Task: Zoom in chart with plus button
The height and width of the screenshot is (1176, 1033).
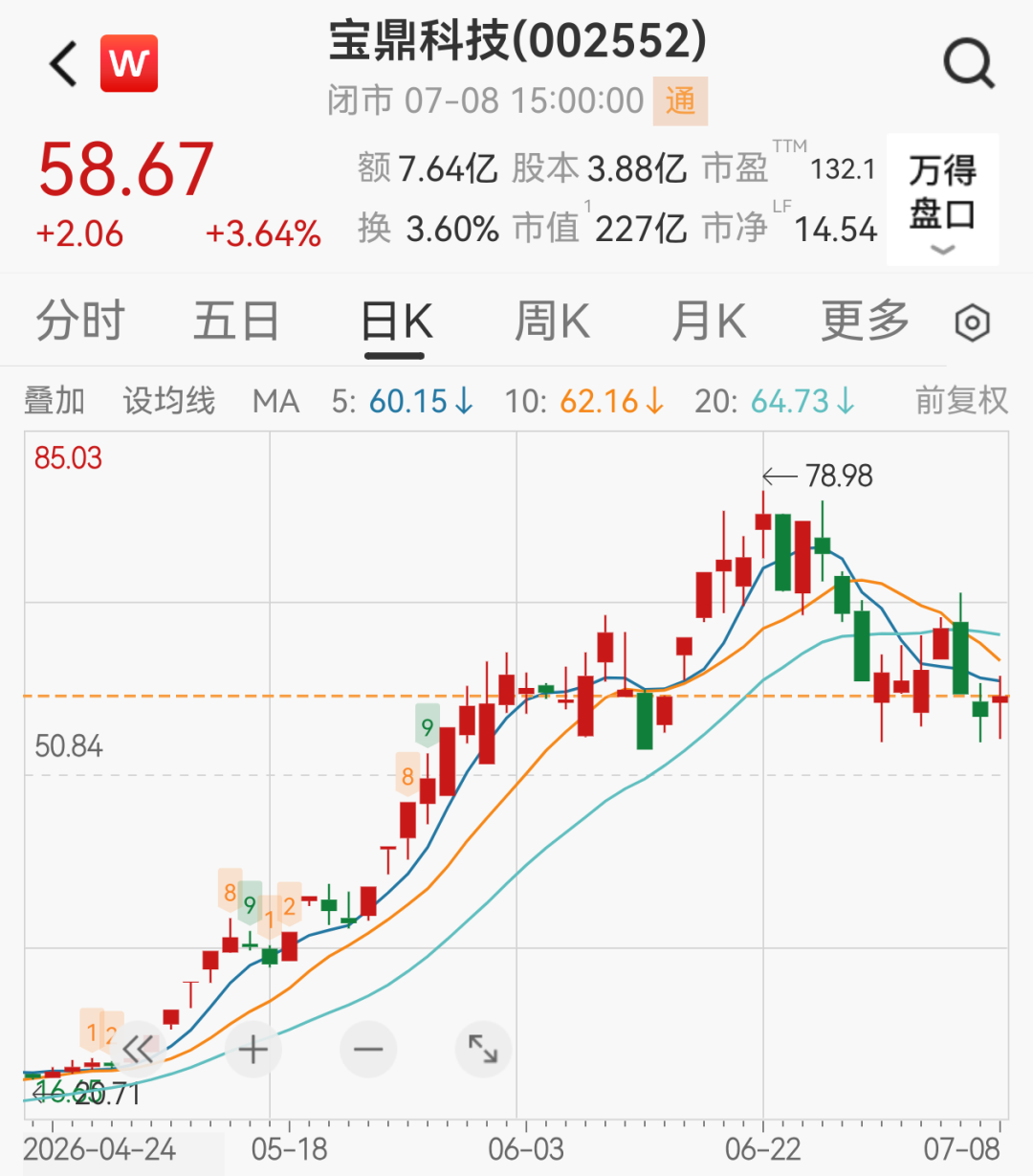Action: coord(253,1050)
